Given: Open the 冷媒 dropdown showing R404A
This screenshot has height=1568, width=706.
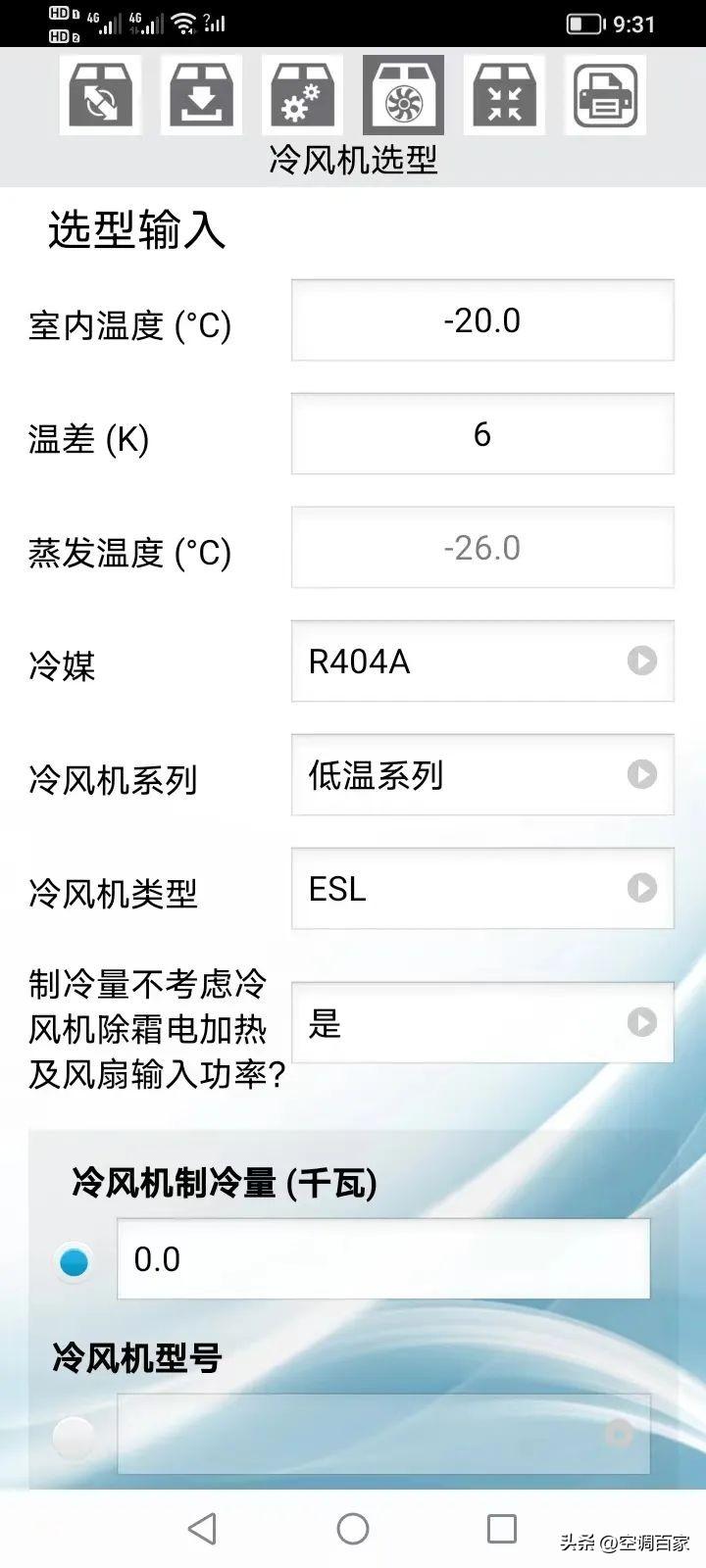Looking at the screenshot, I should [482, 661].
